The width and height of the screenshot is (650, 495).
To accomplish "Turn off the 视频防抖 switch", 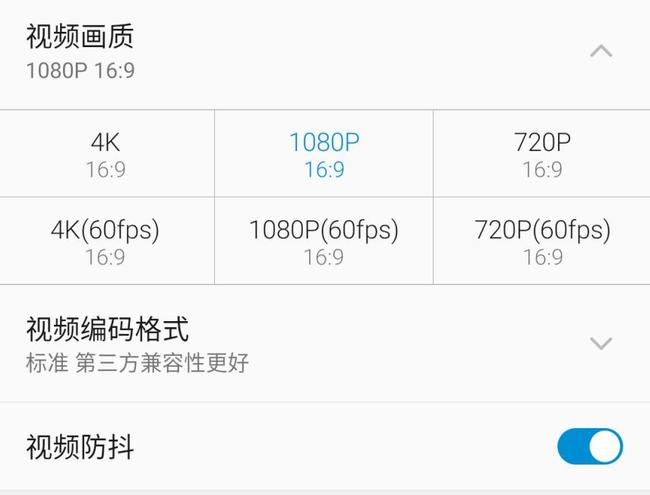I will 589,447.
